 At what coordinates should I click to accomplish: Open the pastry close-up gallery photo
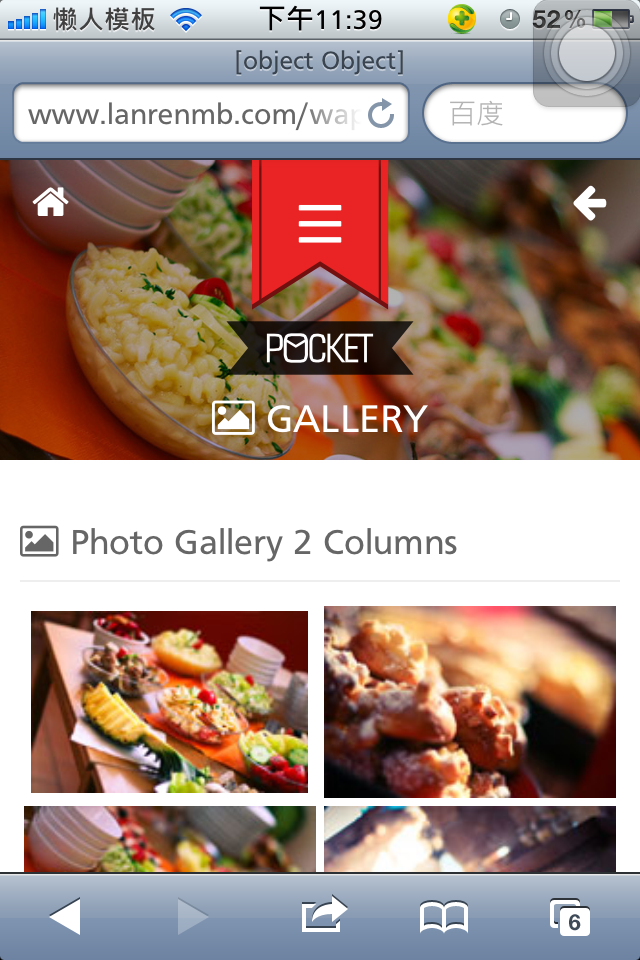point(469,701)
